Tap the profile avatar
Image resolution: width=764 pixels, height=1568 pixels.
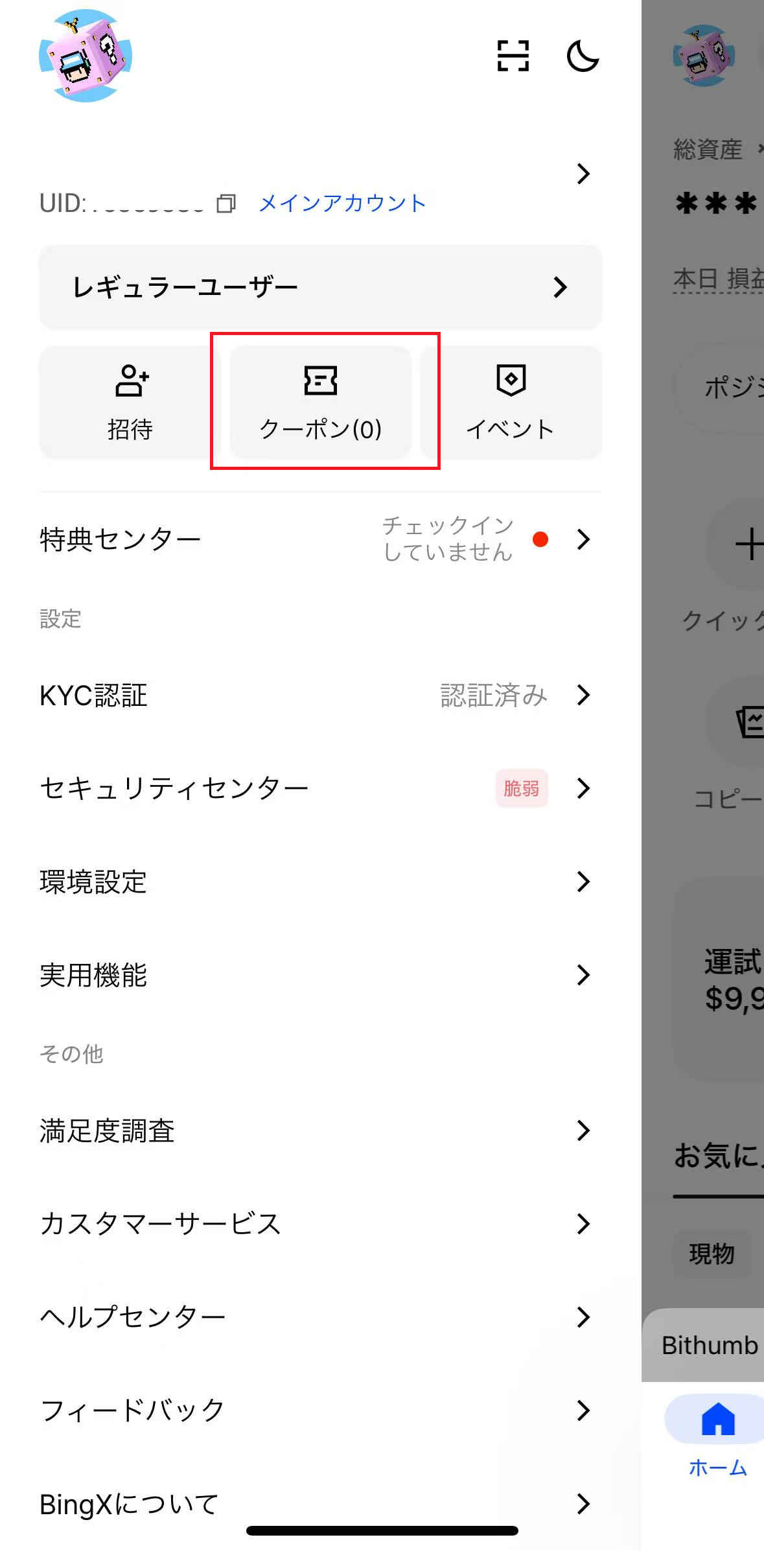coord(86,56)
